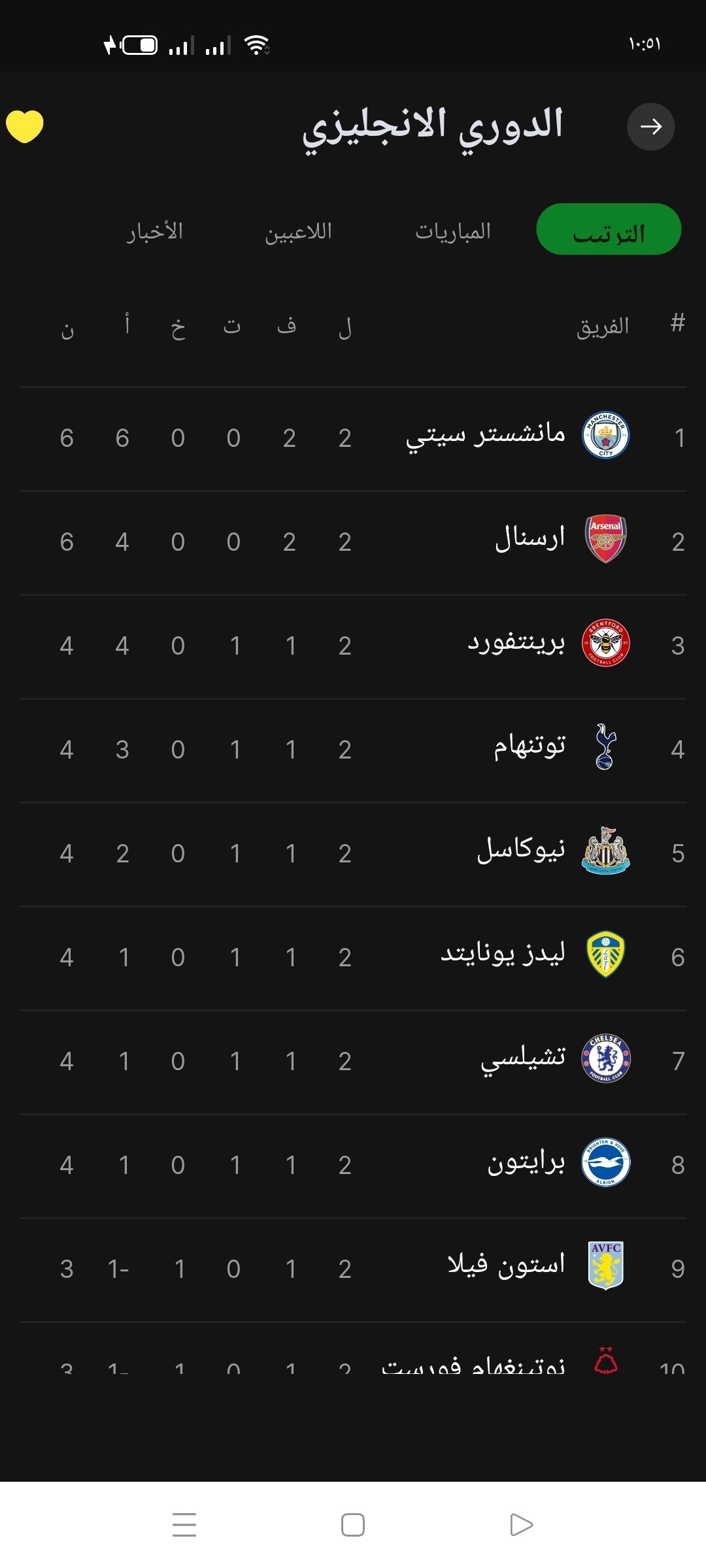
Task: Switch to the الأخبار tab
Action: coord(155,231)
